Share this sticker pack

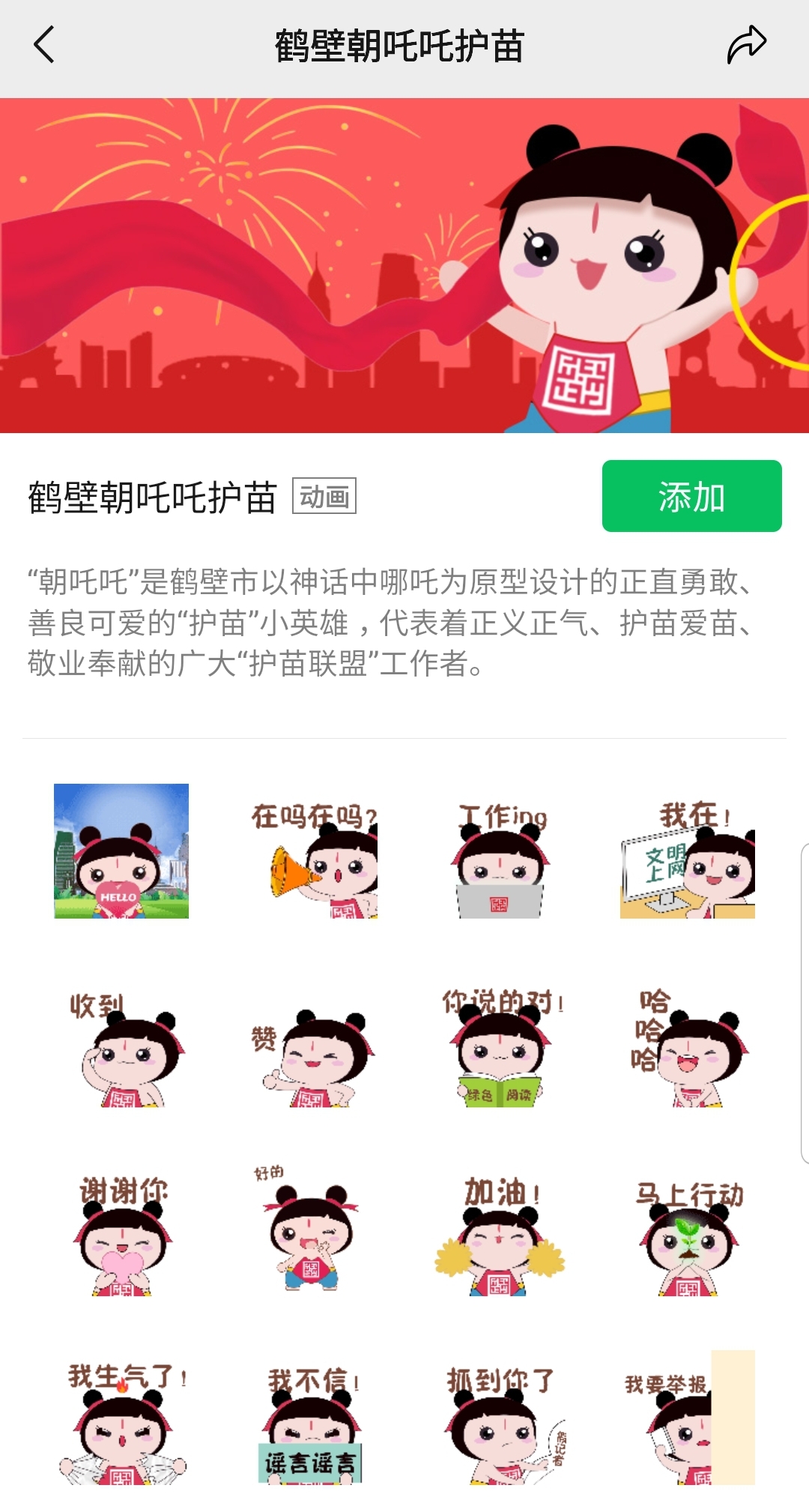coord(746,45)
